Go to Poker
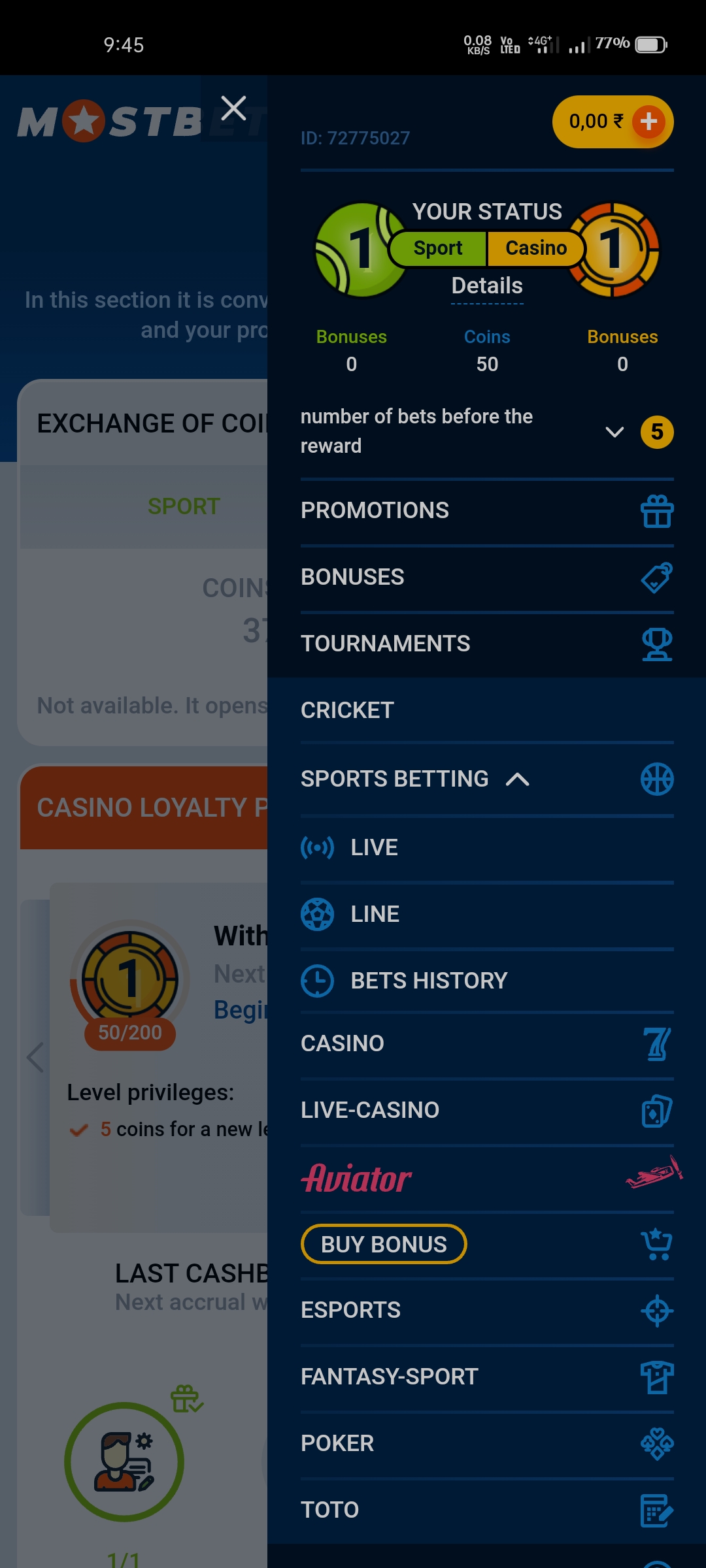This screenshot has width=706, height=1568. pyautogui.click(x=337, y=1443)
